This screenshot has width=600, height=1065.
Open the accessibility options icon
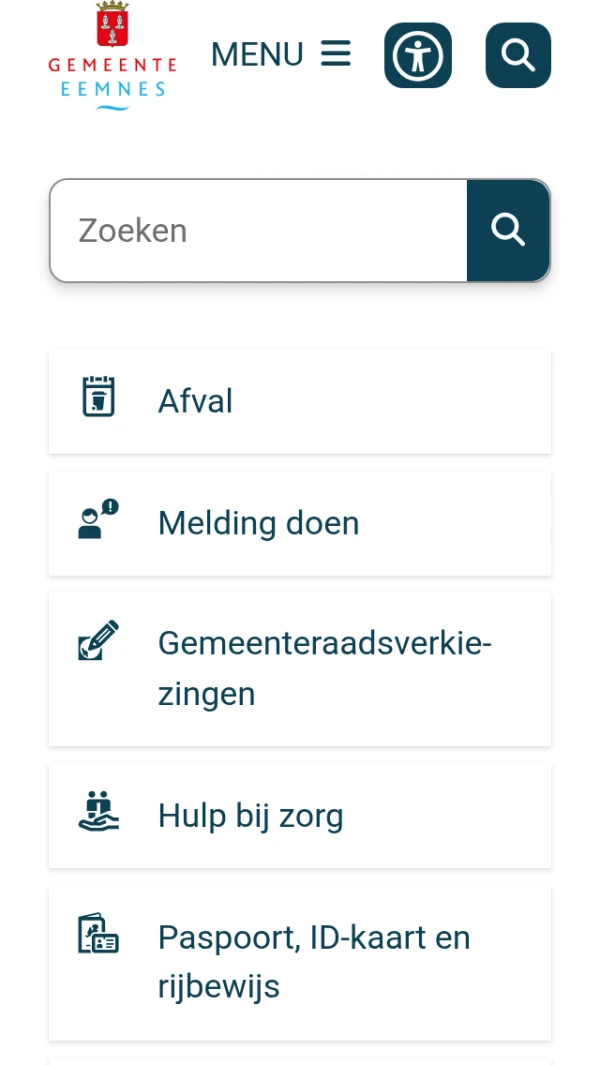[418, 55]
